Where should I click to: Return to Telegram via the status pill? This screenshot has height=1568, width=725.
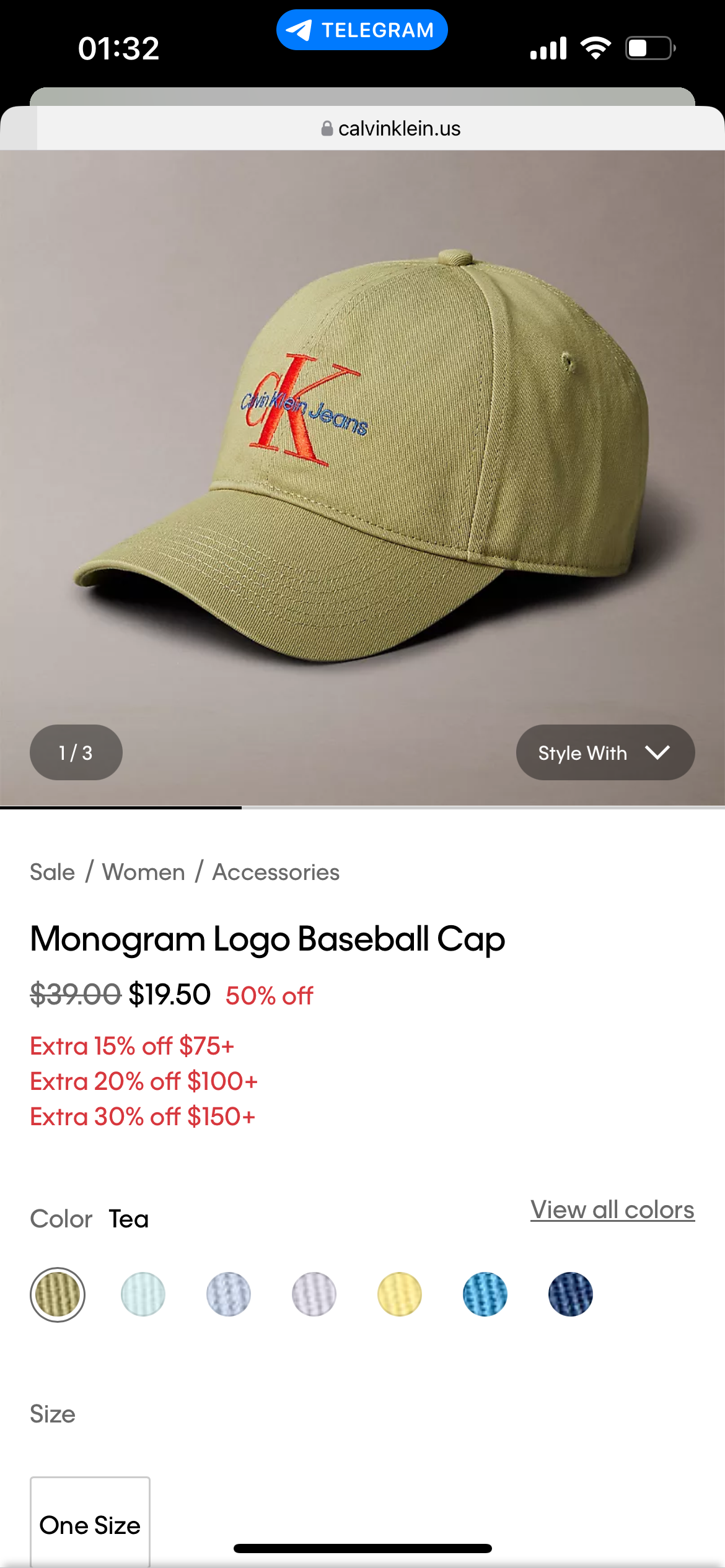coord(362,30)
